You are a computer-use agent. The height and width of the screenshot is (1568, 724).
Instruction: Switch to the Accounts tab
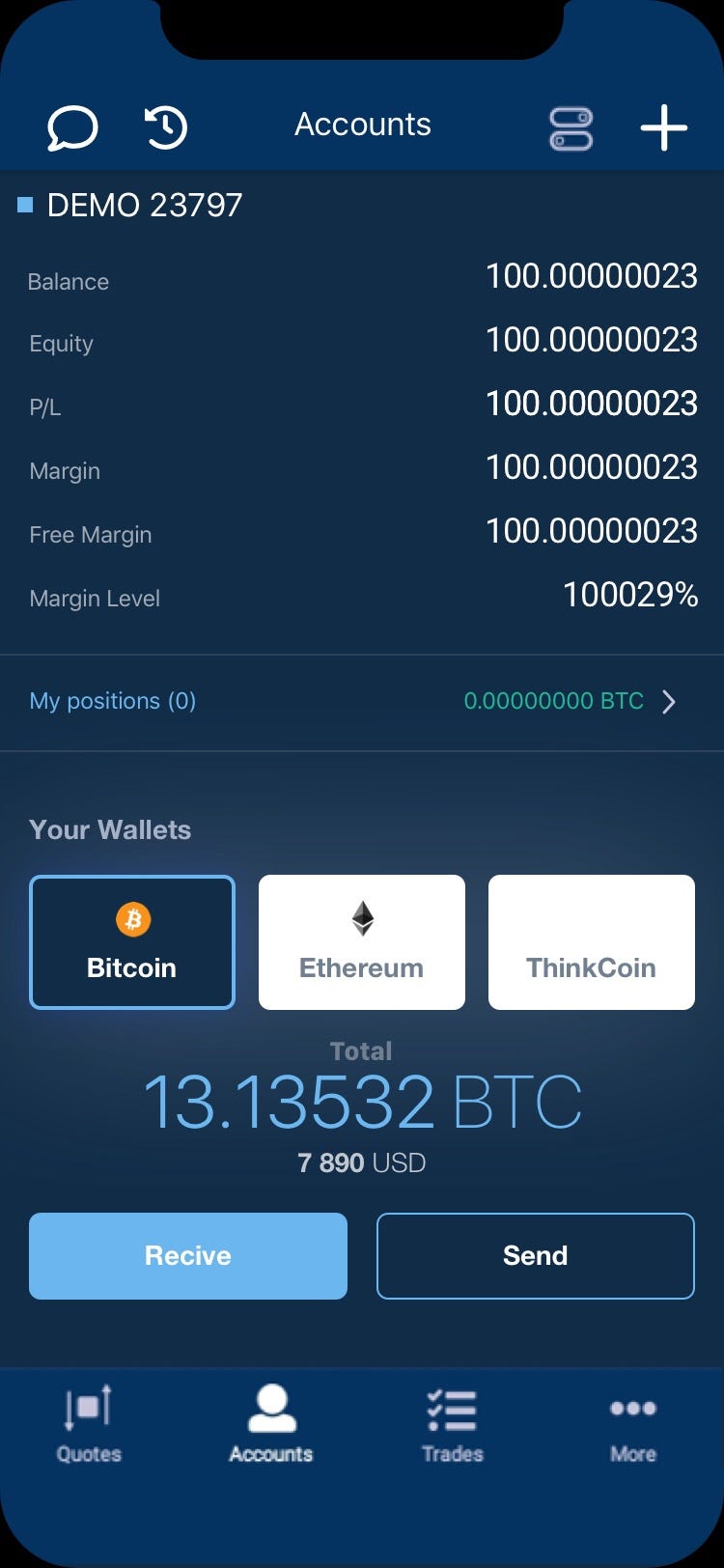271,1424
